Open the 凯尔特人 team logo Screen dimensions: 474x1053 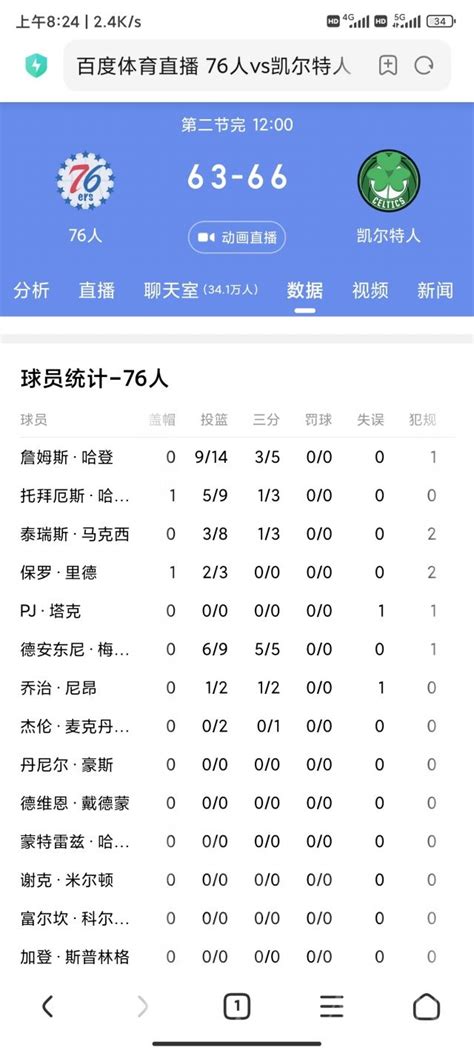tap(389, 181)
